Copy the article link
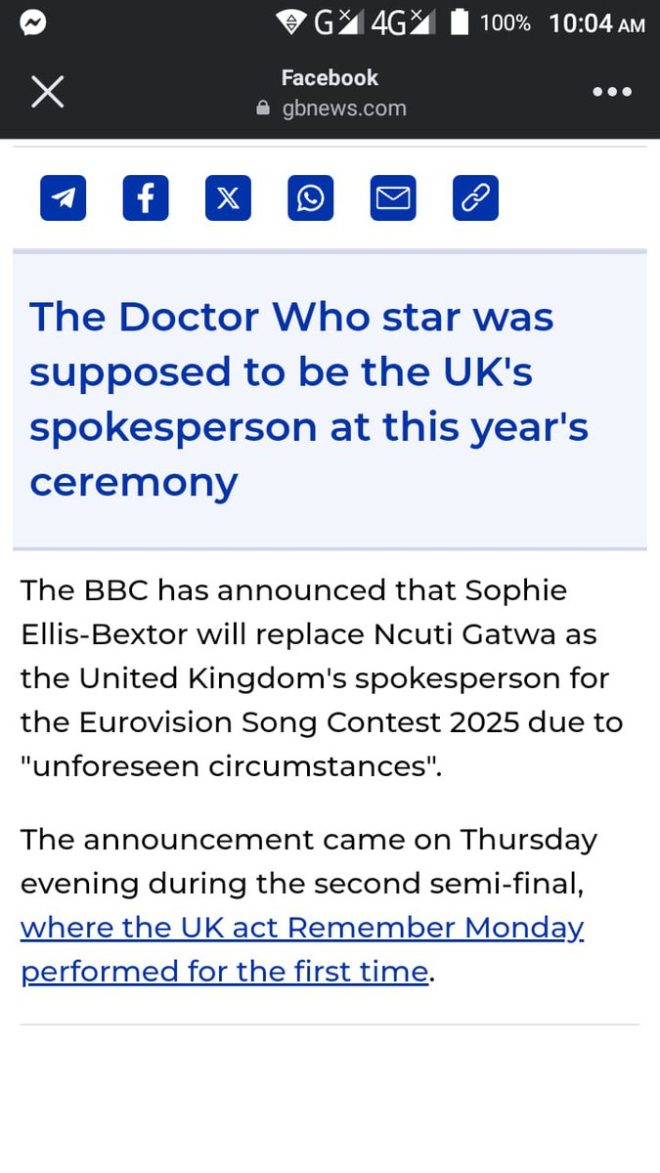The height and width of the screenshot is (1173, 660). coord(475,198)
